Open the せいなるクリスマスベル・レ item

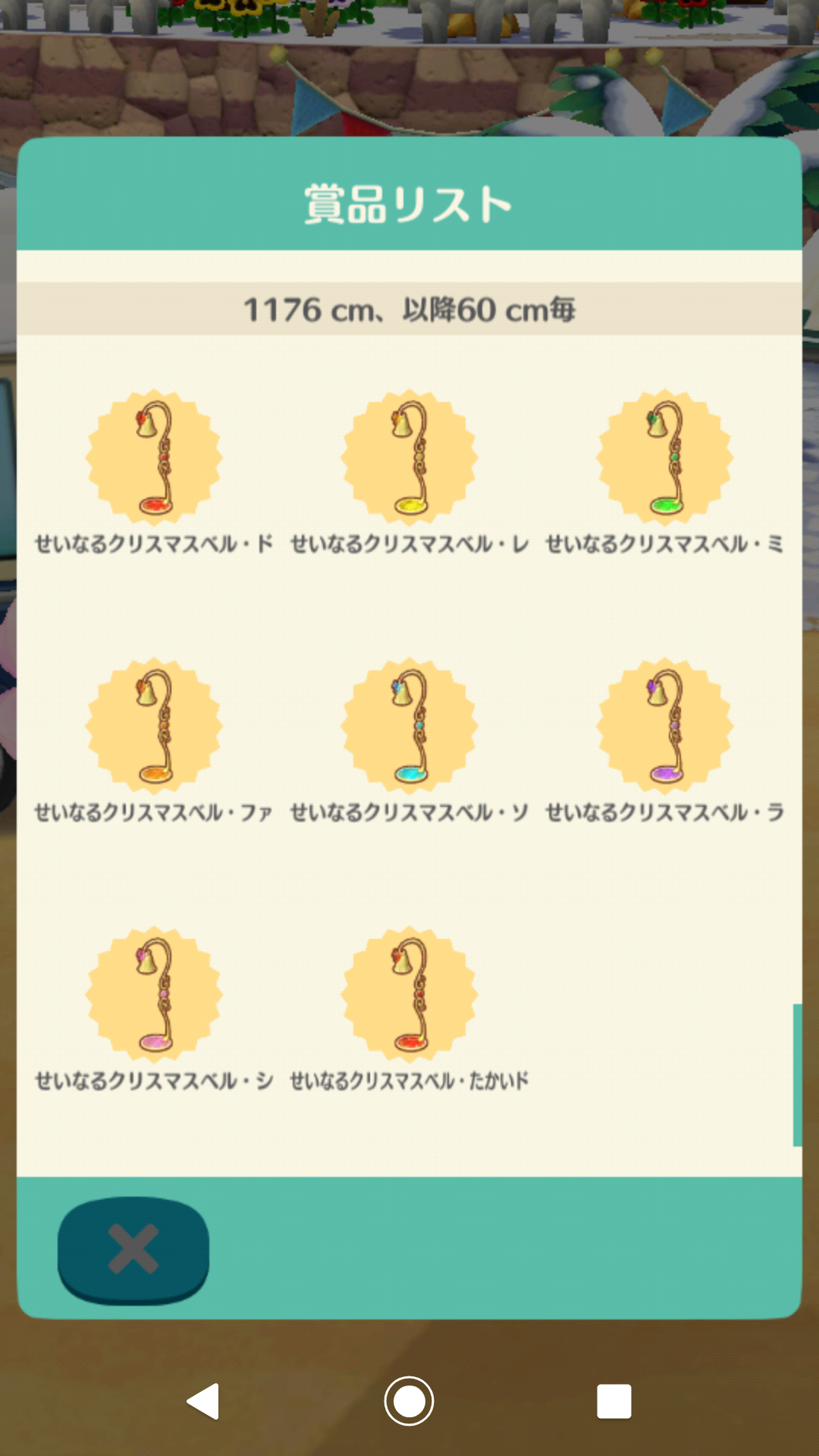[409, 459]
